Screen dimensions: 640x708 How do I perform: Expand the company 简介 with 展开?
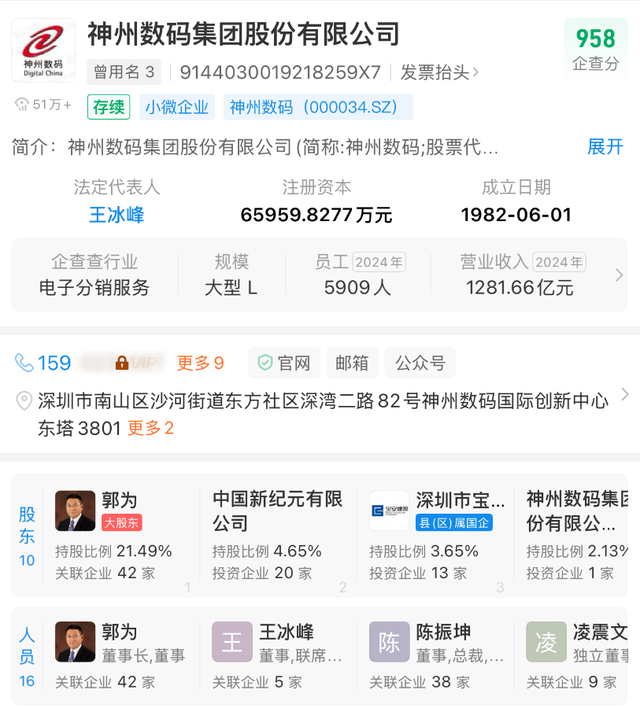[605, 147]
